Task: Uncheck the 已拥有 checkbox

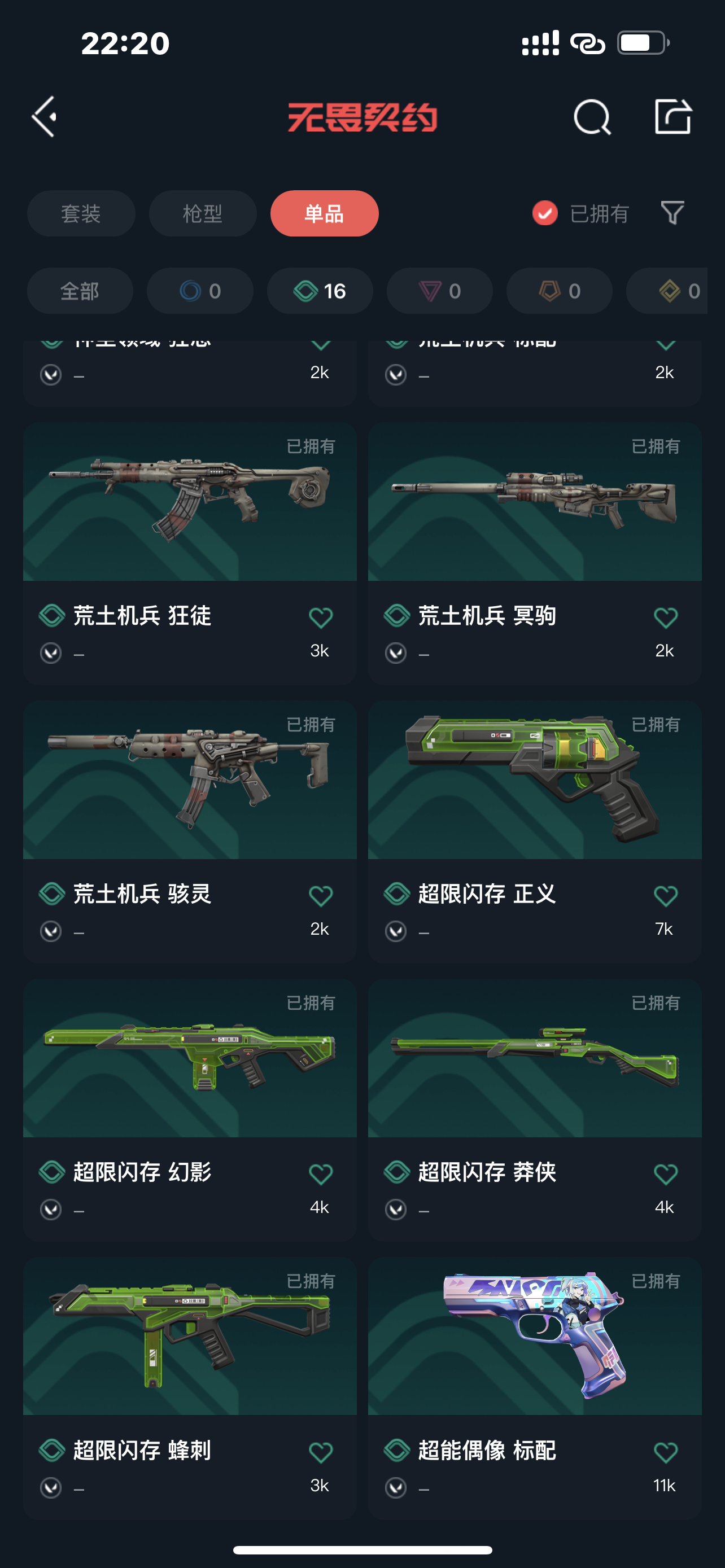Action: (x=545, y=214)
